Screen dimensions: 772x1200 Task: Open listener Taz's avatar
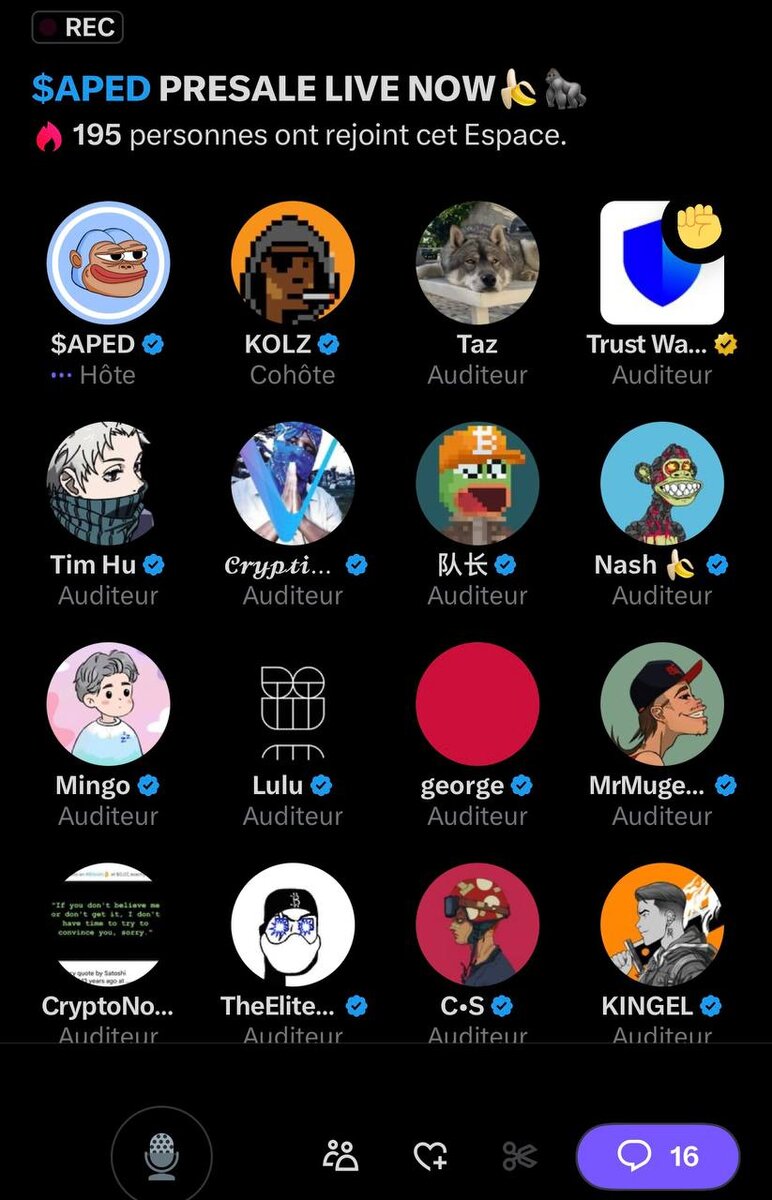[477, 263]
